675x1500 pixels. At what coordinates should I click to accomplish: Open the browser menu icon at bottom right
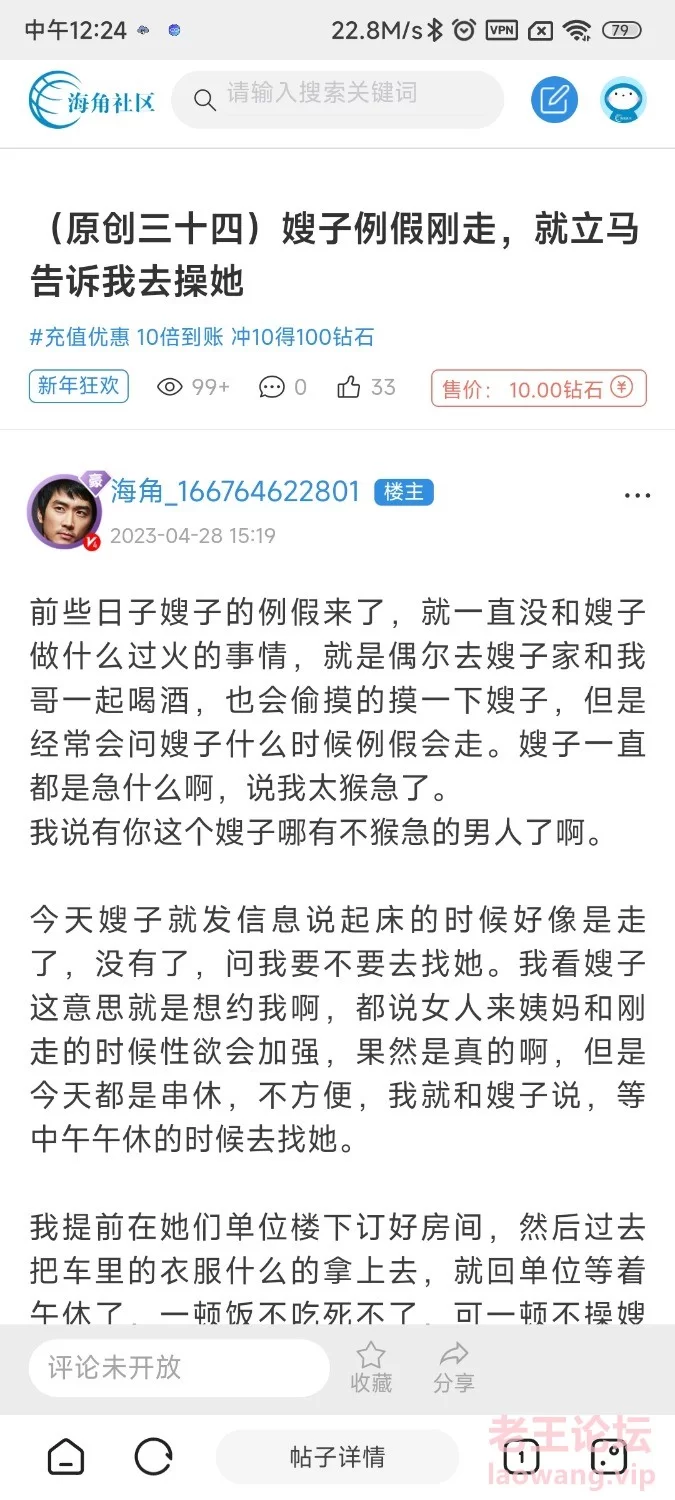coord(608,1457)
